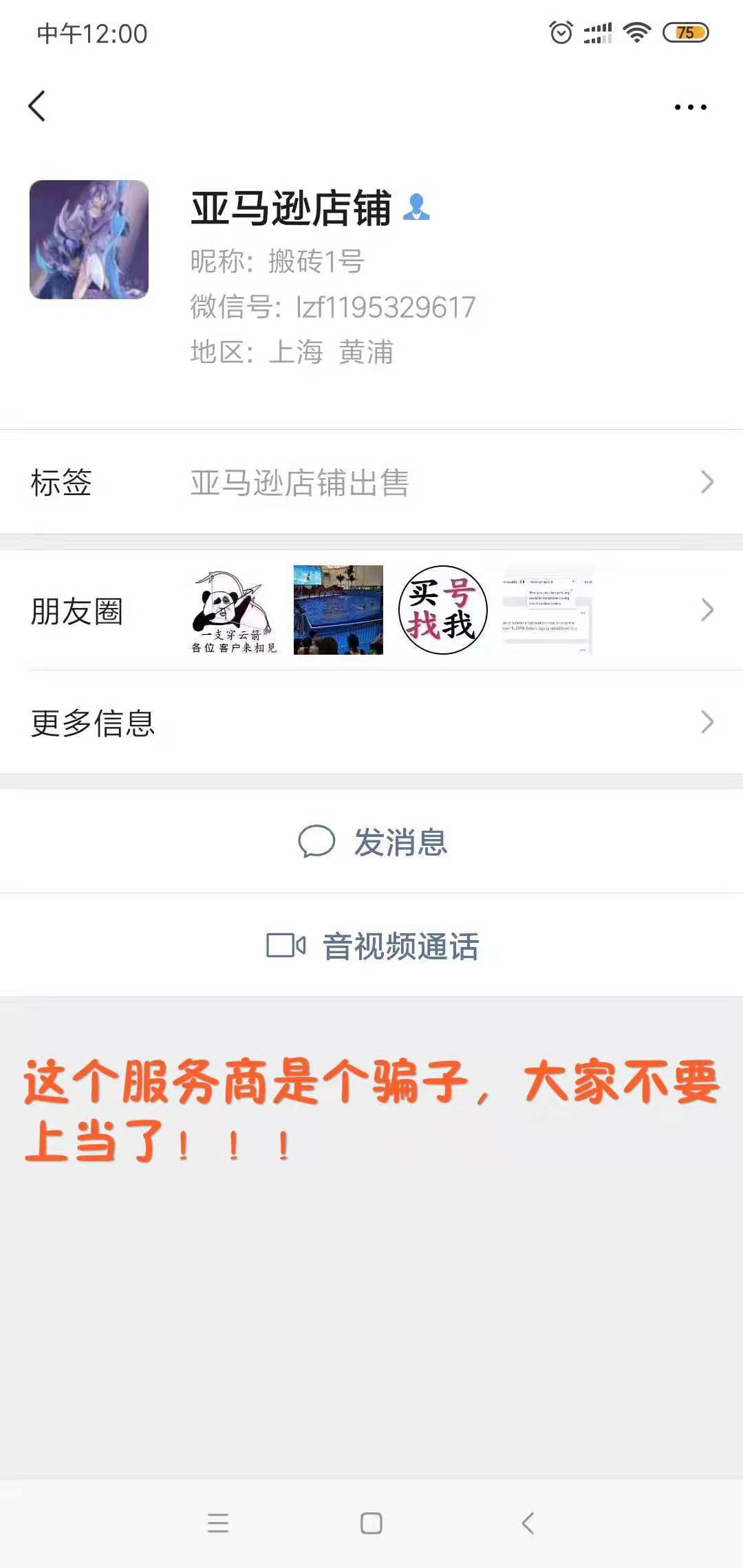Open 更多信息 details
Image resolution: width=743 pixels, height=1568 pixels.
[371, 723]
